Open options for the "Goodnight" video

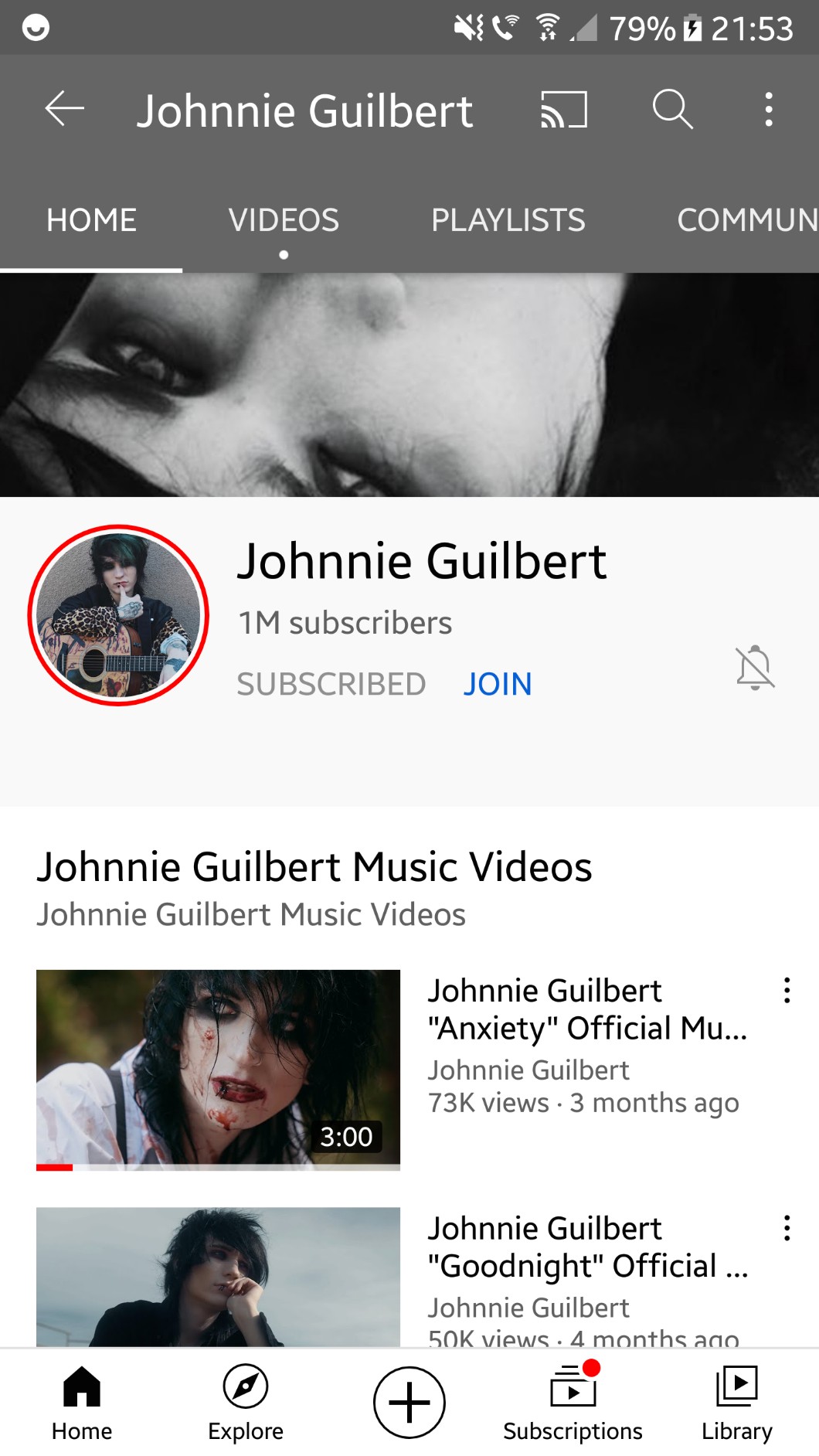tap(787, 1228)
